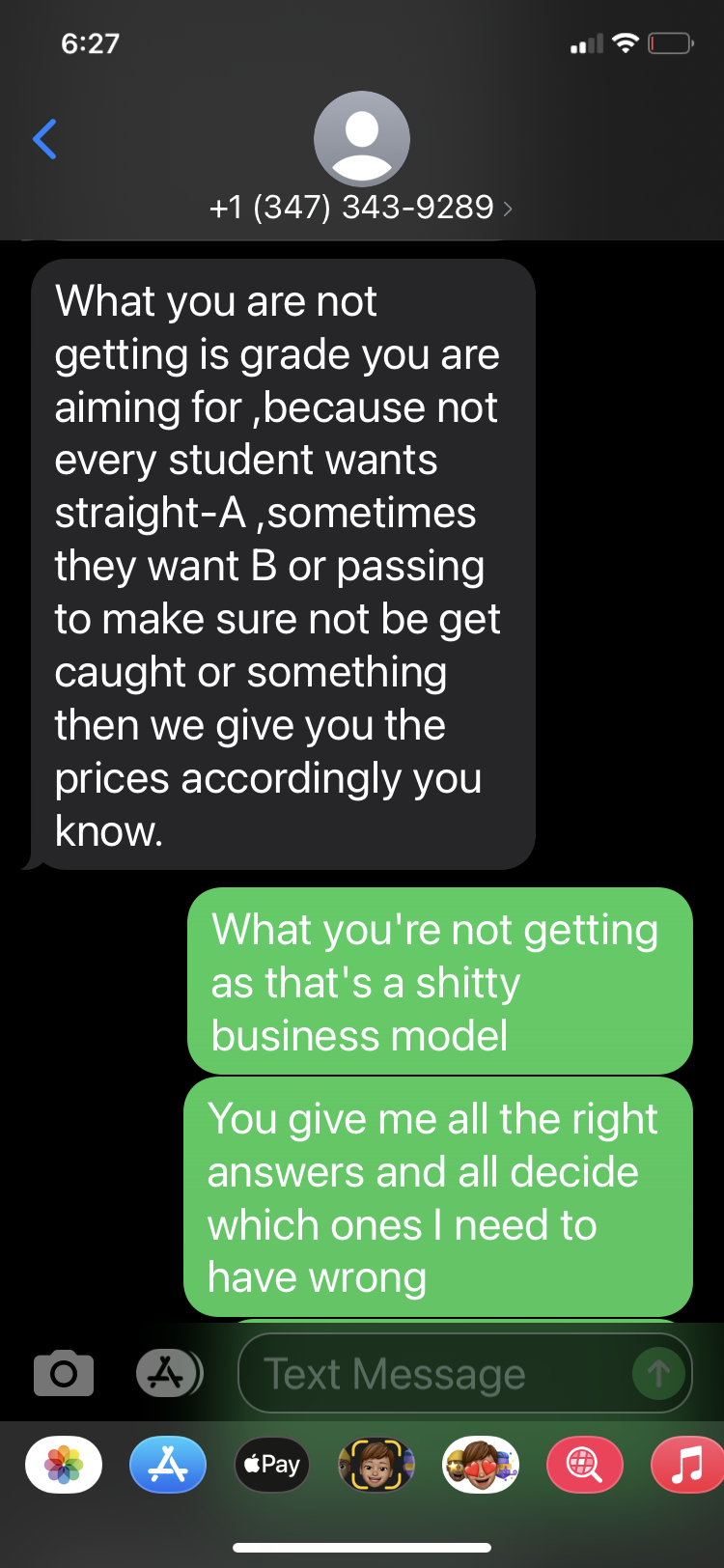
Task: Open the Photos iMessage app
Action: click(64, 1465)
